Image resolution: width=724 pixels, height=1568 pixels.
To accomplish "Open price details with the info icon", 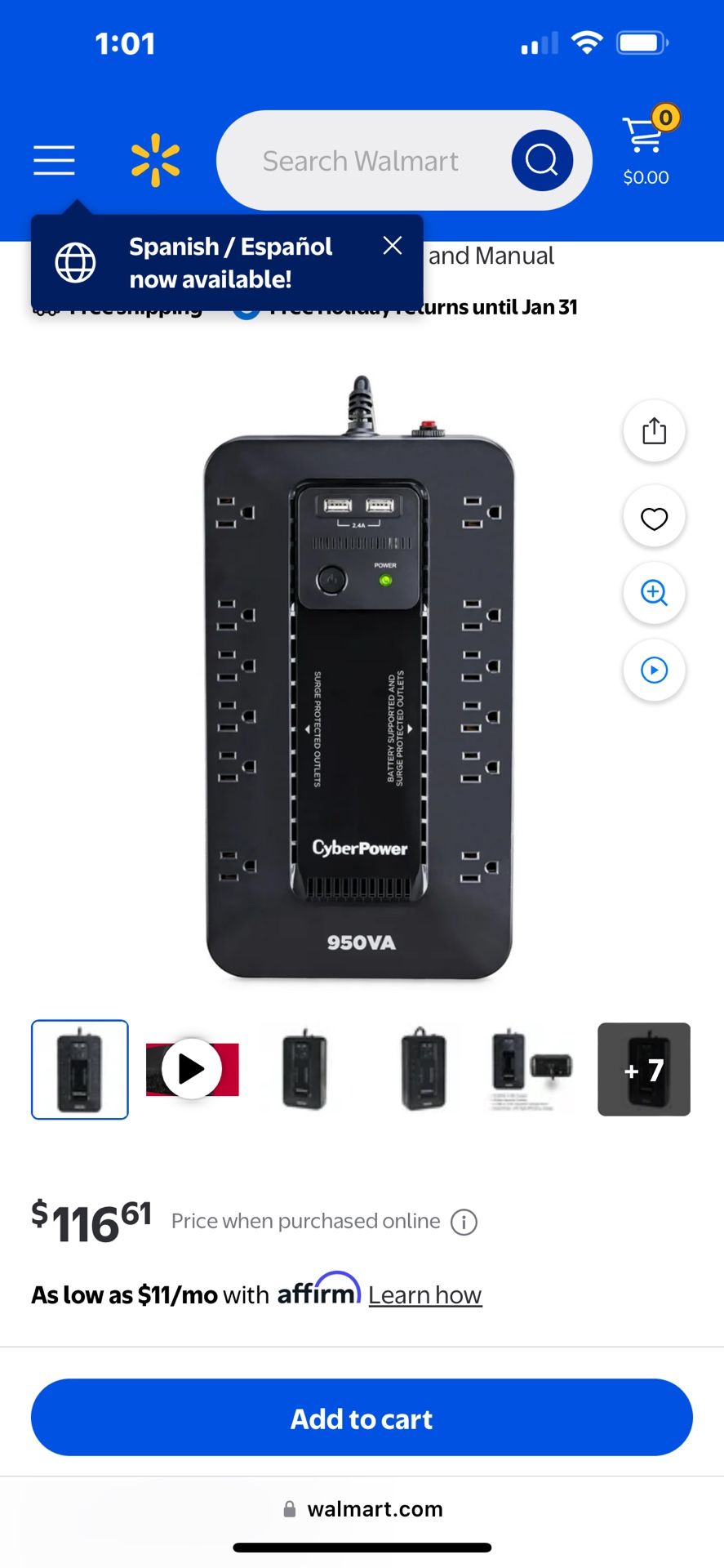I will coord(464,1221).
